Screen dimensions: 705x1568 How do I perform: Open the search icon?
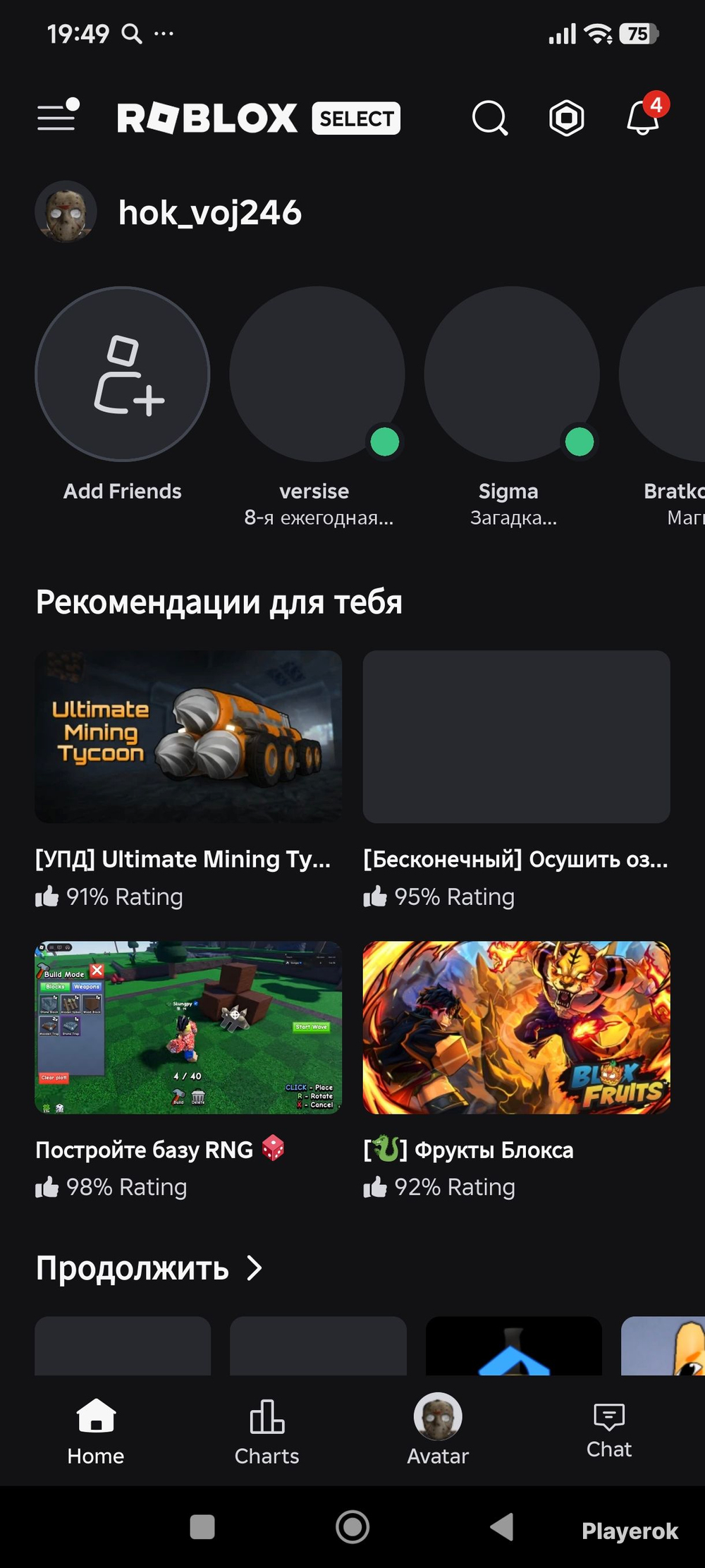(490, 118)
